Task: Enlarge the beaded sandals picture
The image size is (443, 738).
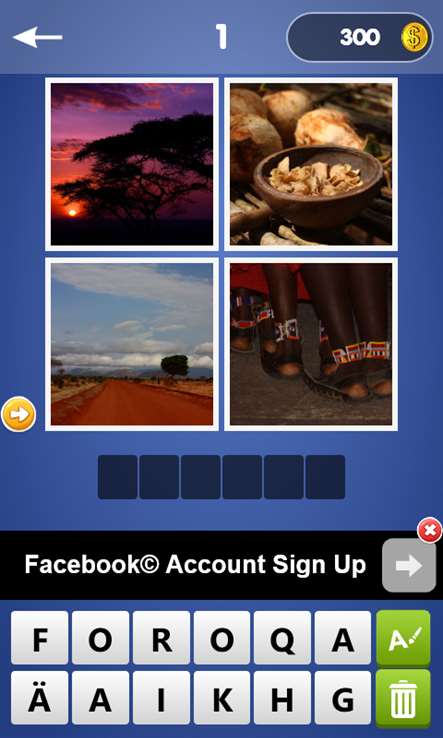Action: tap(311, 344)
